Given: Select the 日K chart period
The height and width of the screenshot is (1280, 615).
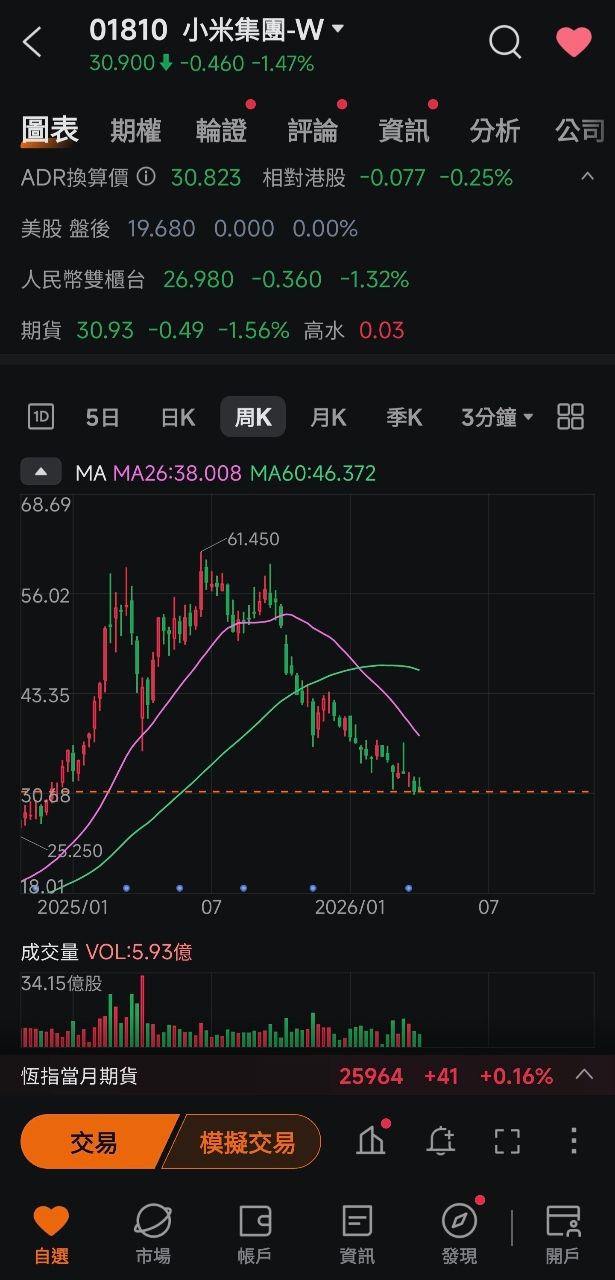Looking at the screenshot, I should coord(178,417).
